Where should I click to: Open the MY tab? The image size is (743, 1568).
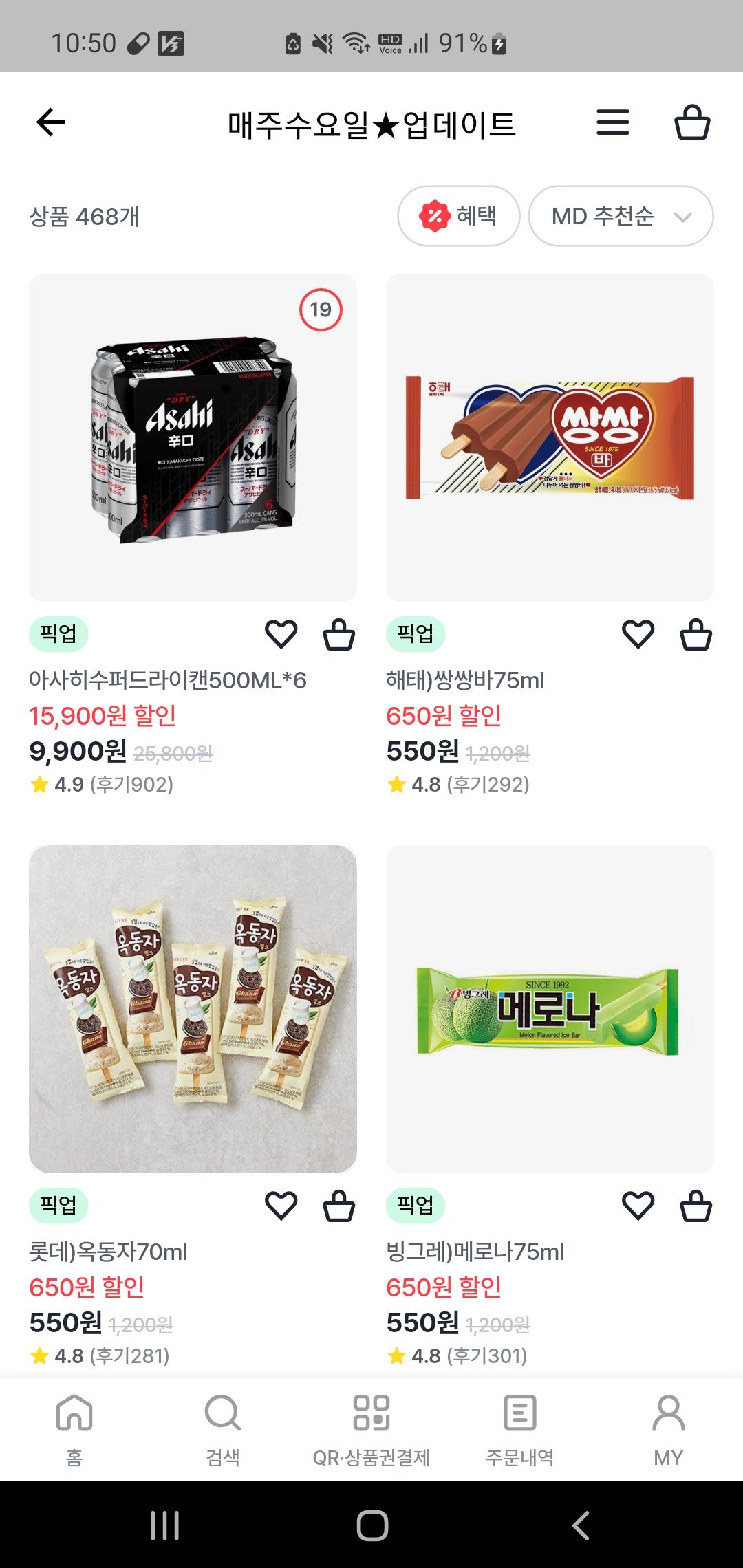668,1429
